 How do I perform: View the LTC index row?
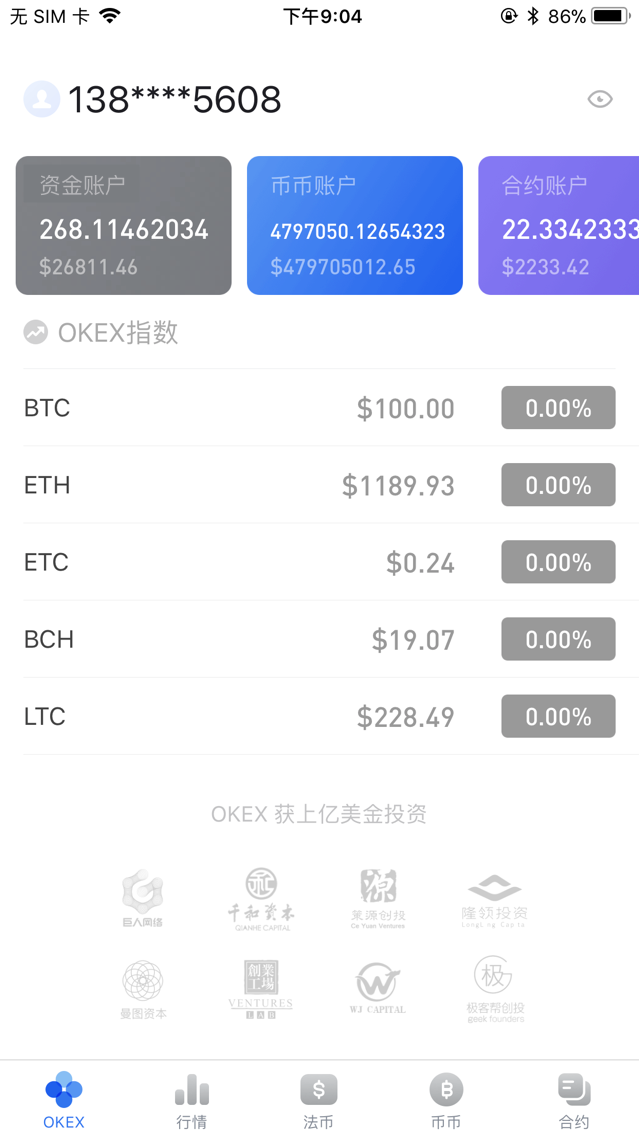coord(319,716)
